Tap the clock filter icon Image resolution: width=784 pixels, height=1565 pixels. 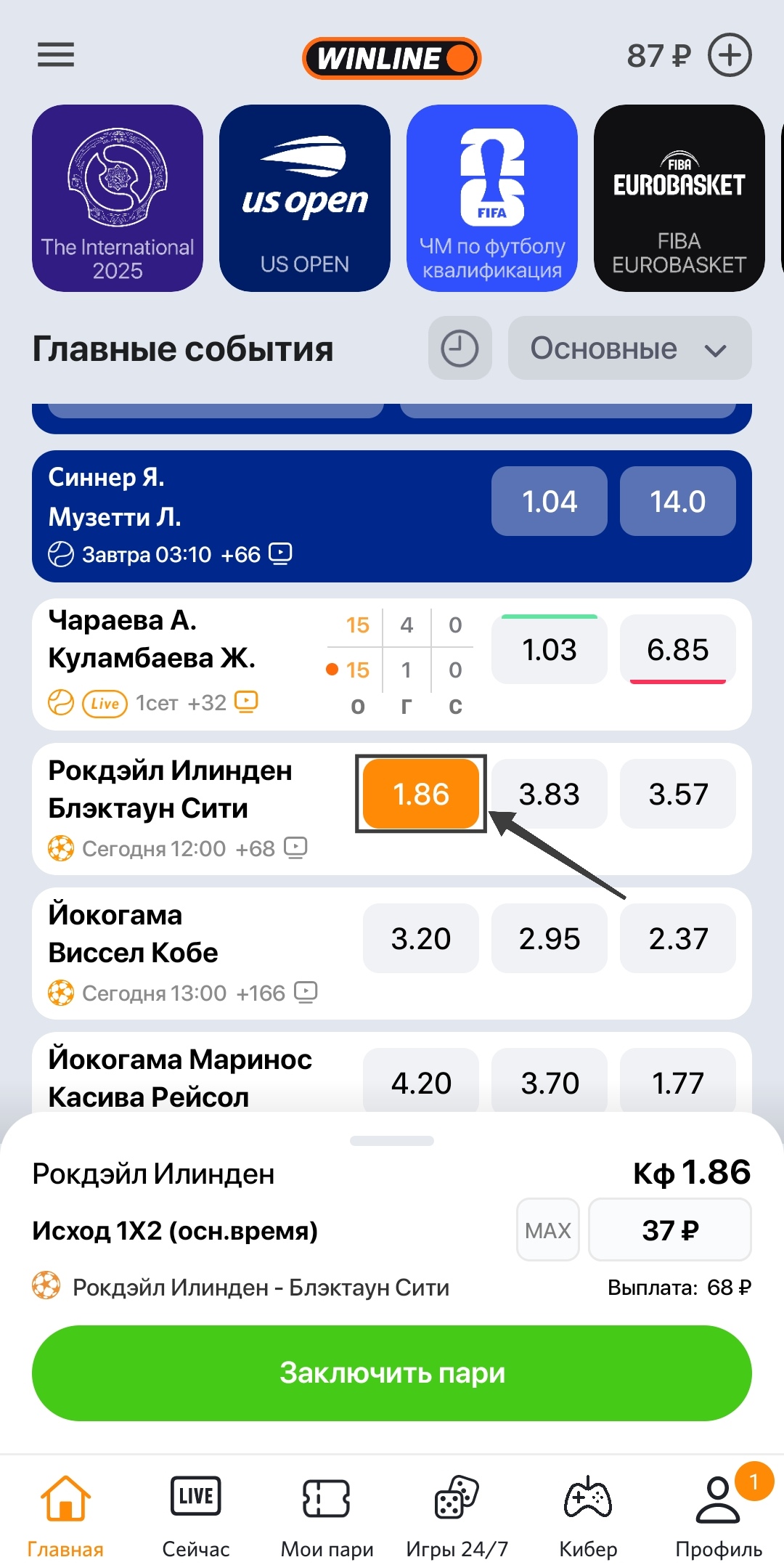[460, 349]
